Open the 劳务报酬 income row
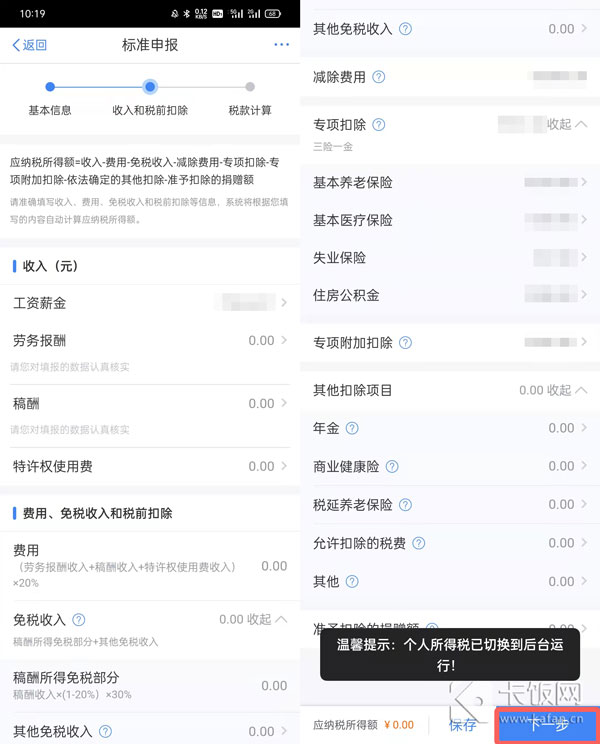 150,341
